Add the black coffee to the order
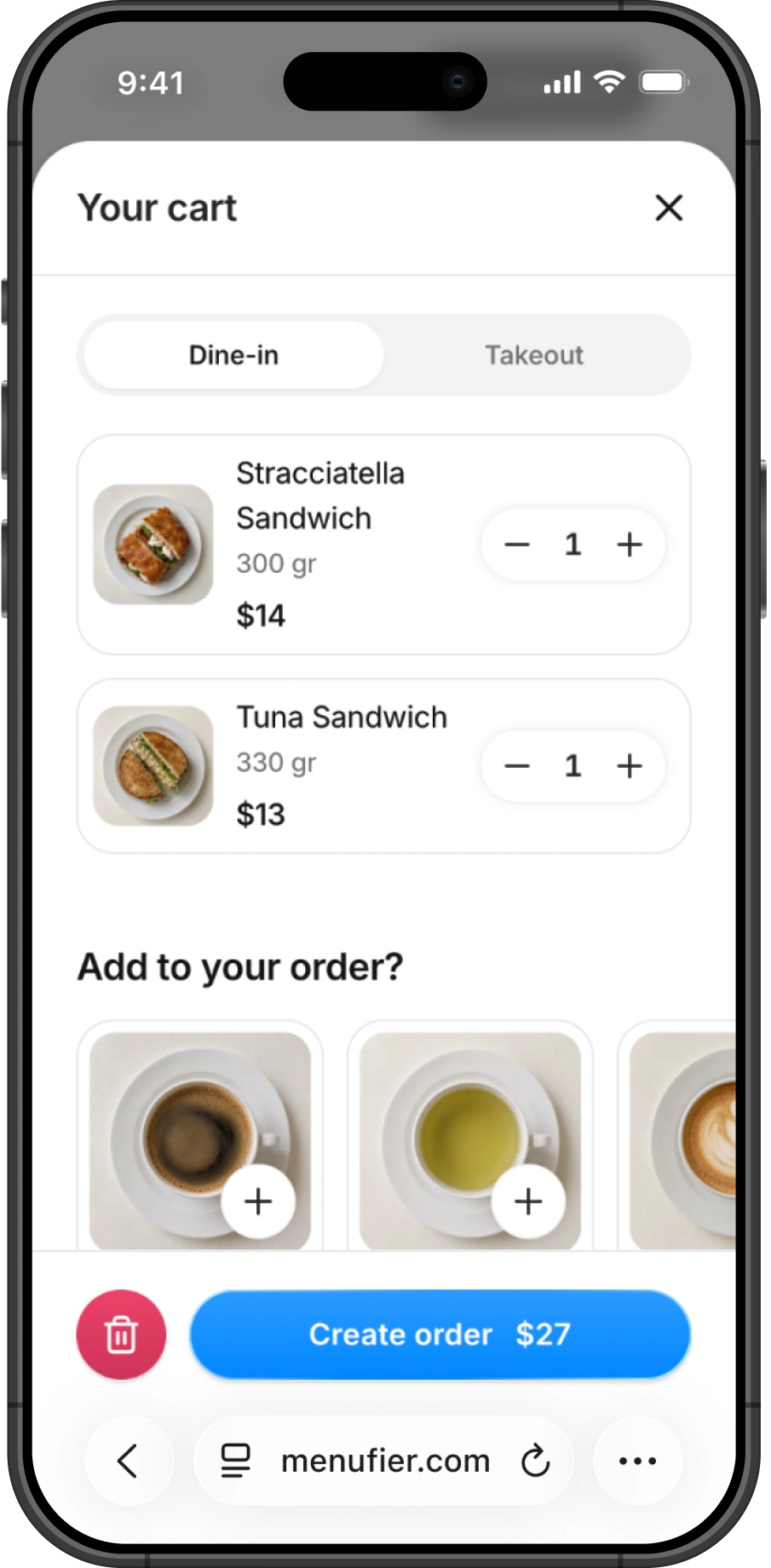Image resolution: width=771 pixels, height=1568 pixels. (258, 1202)
